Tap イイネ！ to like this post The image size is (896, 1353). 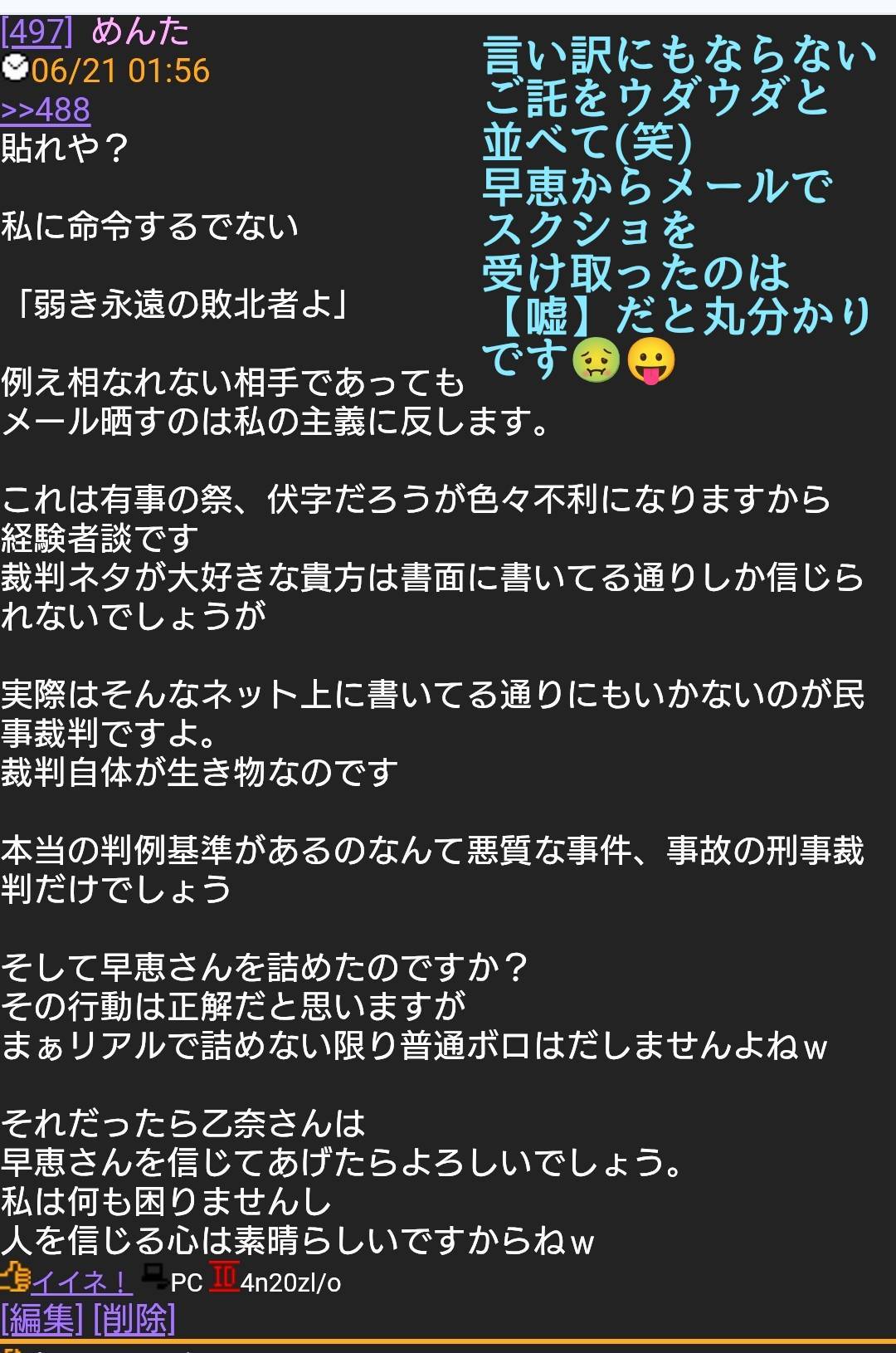click(80, 1282)
